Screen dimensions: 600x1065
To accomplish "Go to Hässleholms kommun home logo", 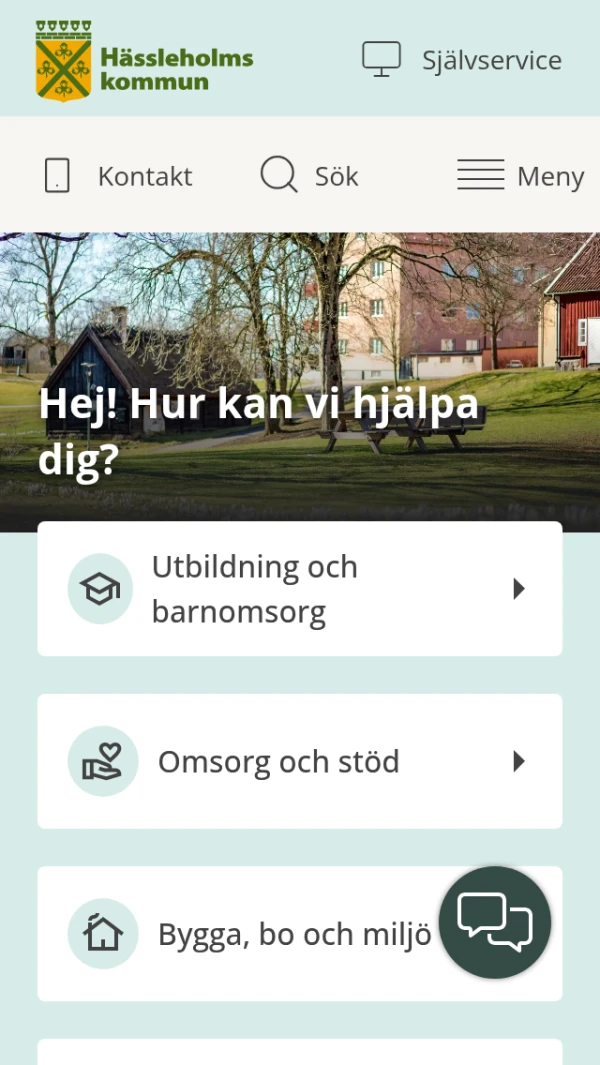I will coord(145,60).
